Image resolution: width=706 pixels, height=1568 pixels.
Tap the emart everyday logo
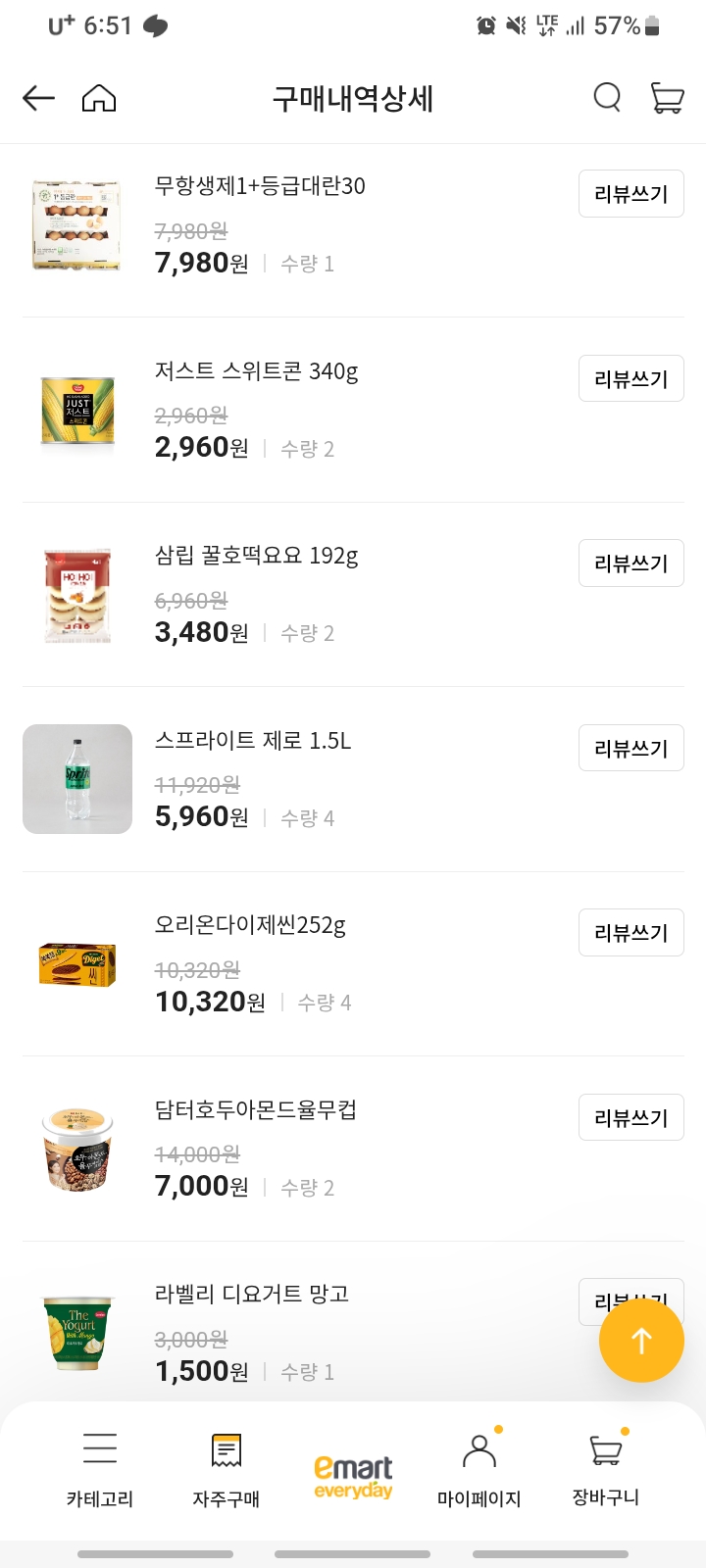click(x=353, y=1467)
